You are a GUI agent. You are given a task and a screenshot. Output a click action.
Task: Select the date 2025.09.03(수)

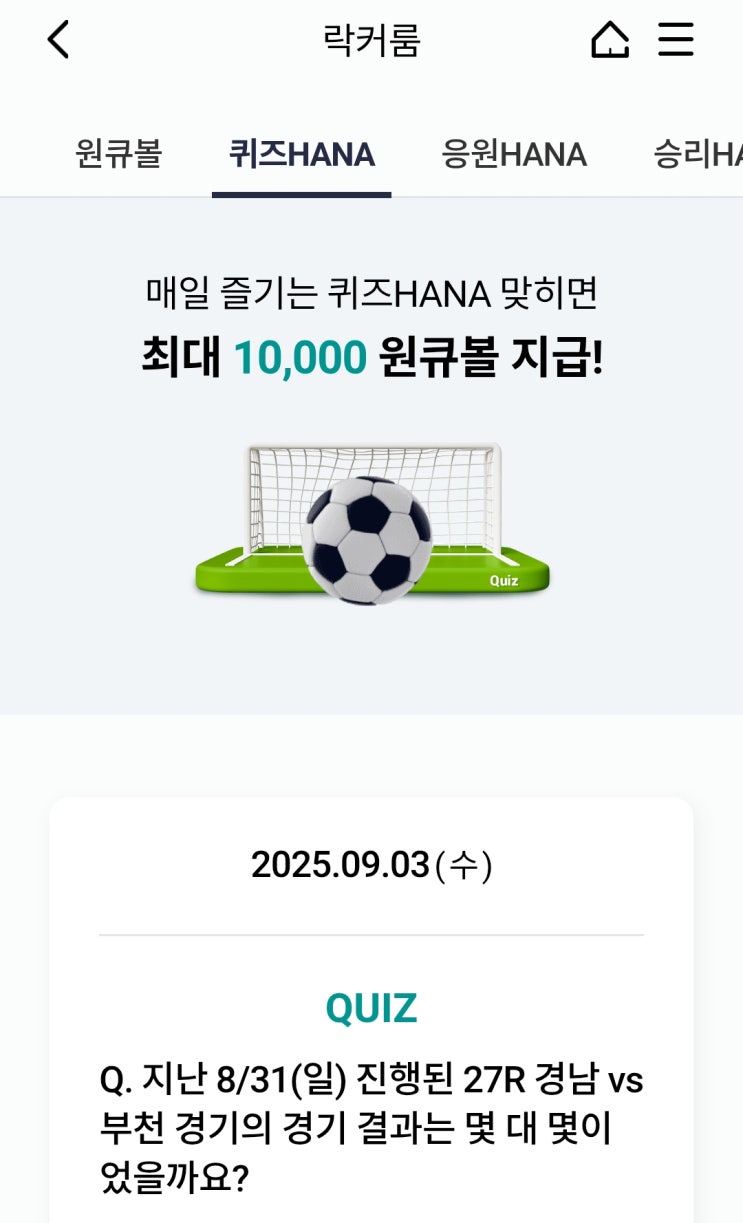pyautogui.click(x=371, y=864)
